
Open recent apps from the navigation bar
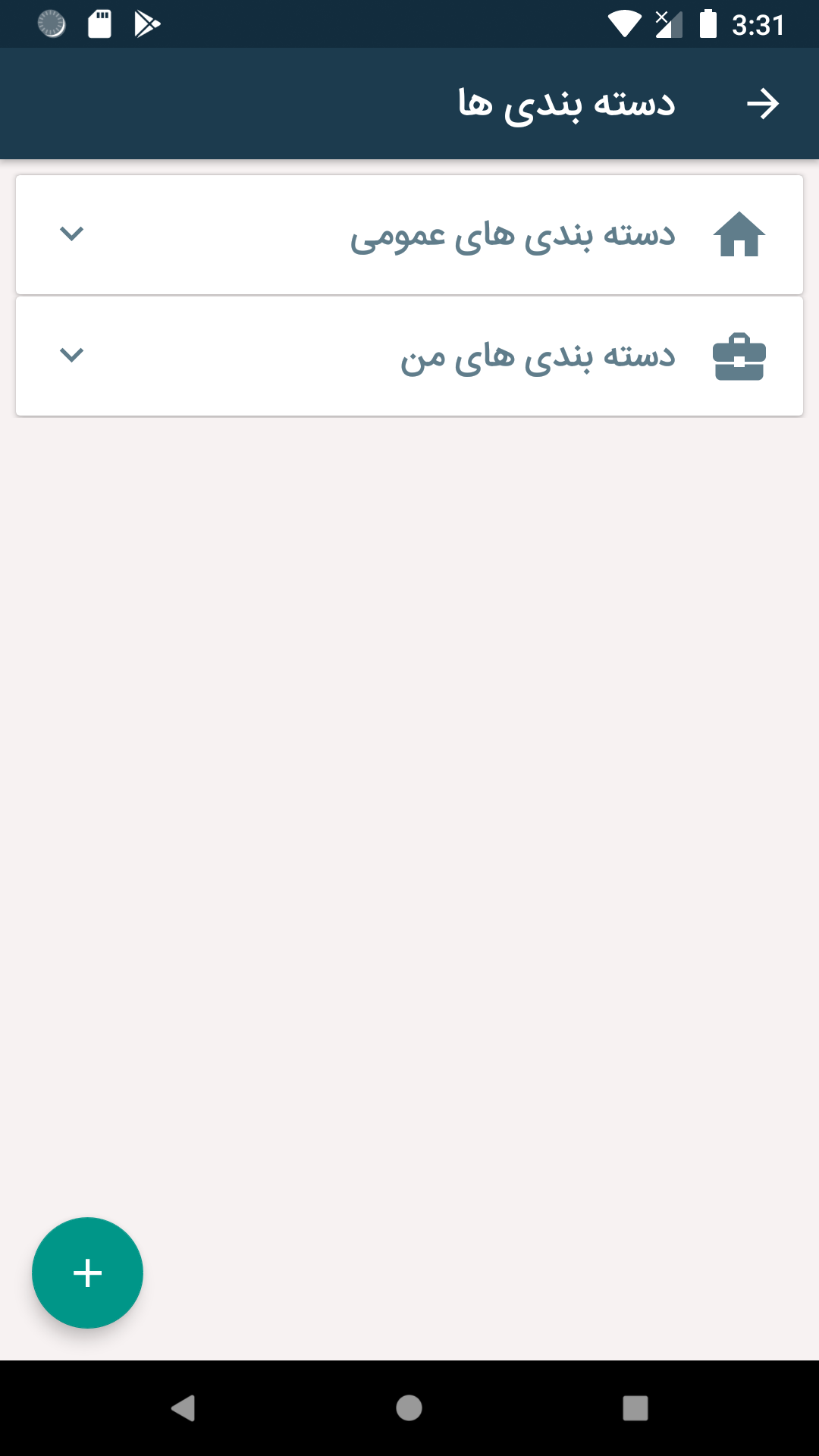tap(635, 1408)
